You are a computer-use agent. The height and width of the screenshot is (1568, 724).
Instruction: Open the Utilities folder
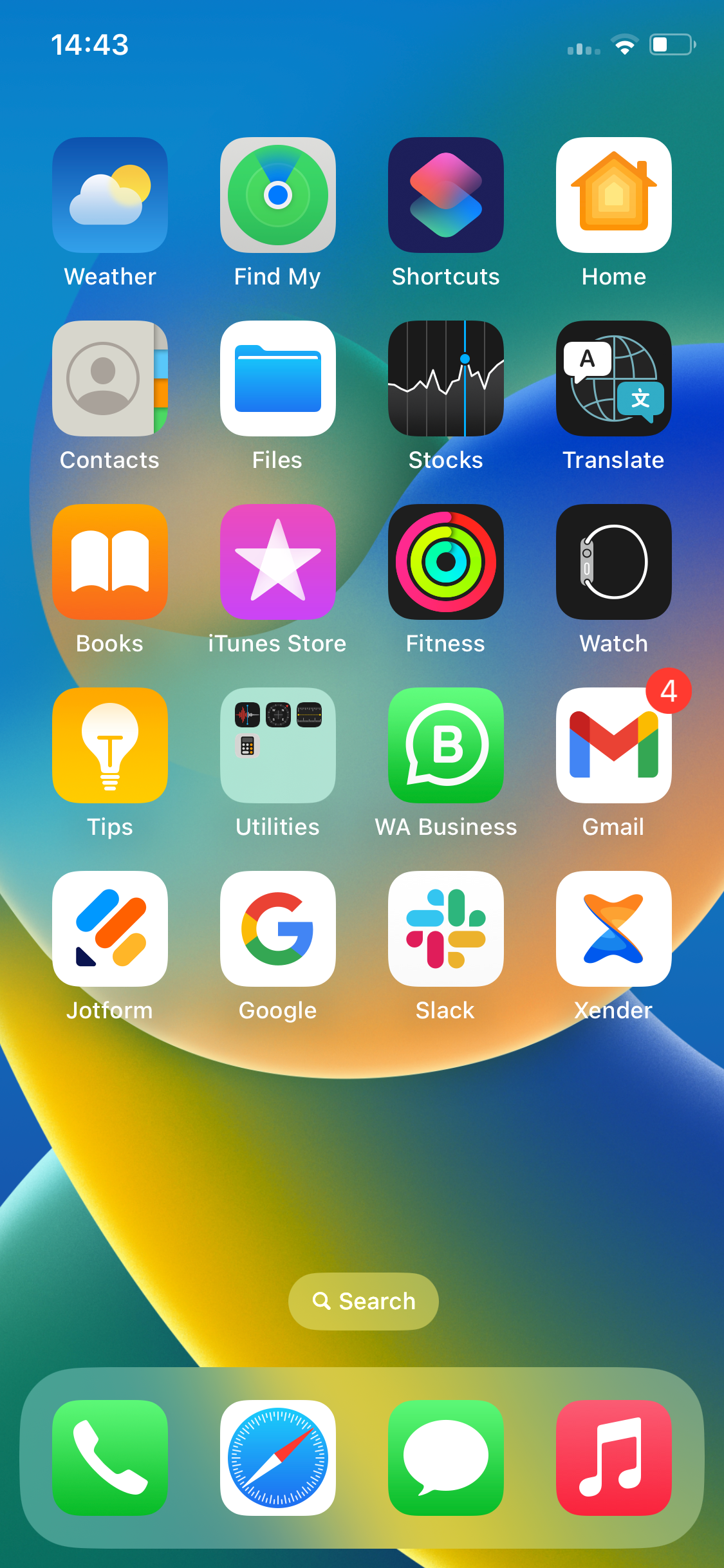click(277, 745)
